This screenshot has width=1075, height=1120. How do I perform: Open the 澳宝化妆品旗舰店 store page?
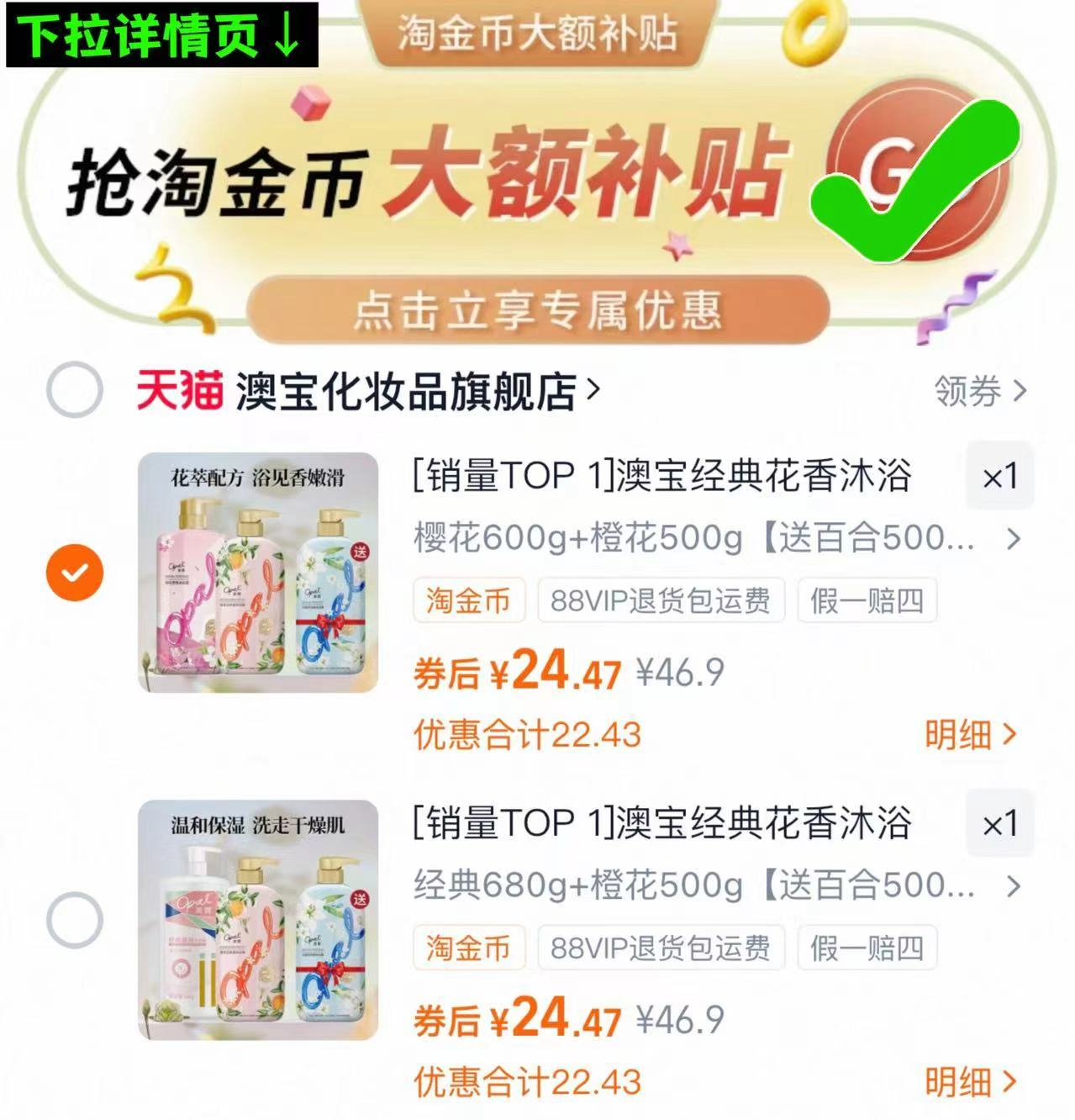pos(412,390)
